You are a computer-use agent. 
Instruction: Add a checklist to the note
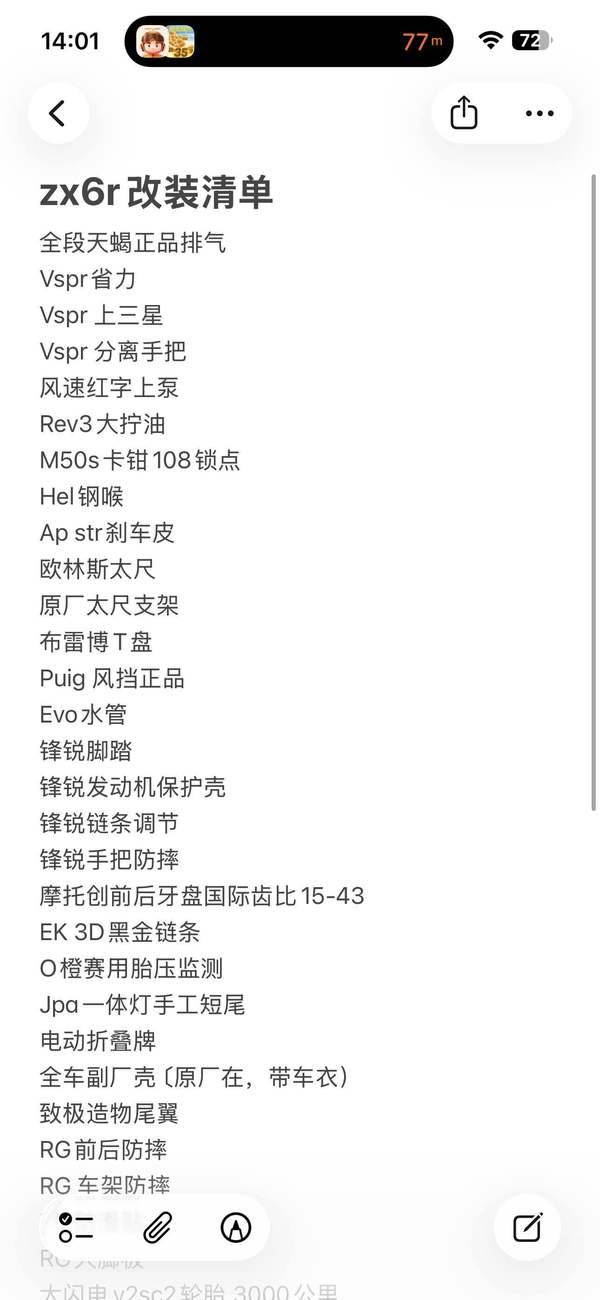click(x=76, y=1227)
